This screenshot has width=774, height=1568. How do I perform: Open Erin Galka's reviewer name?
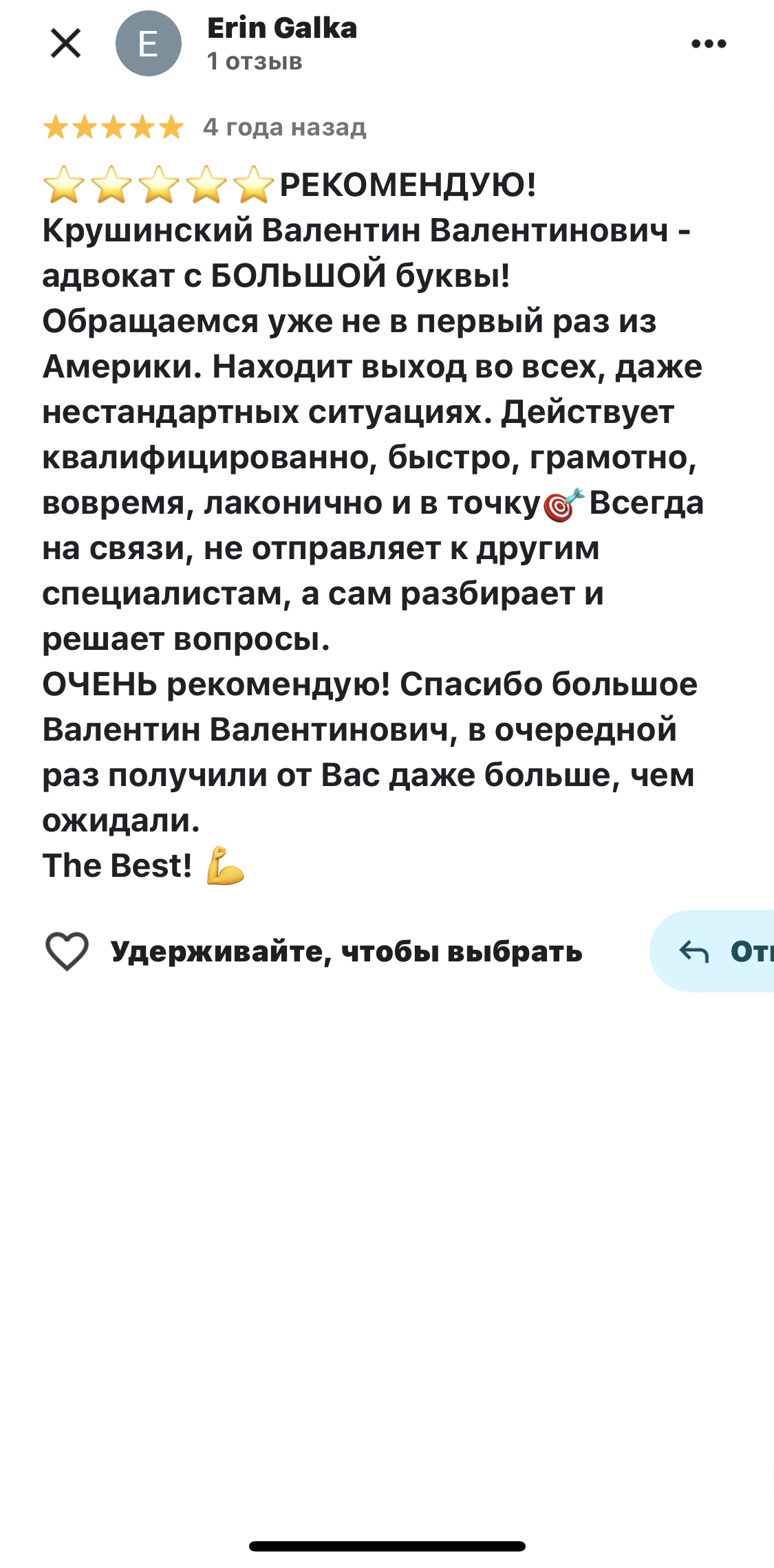[282, 29]
